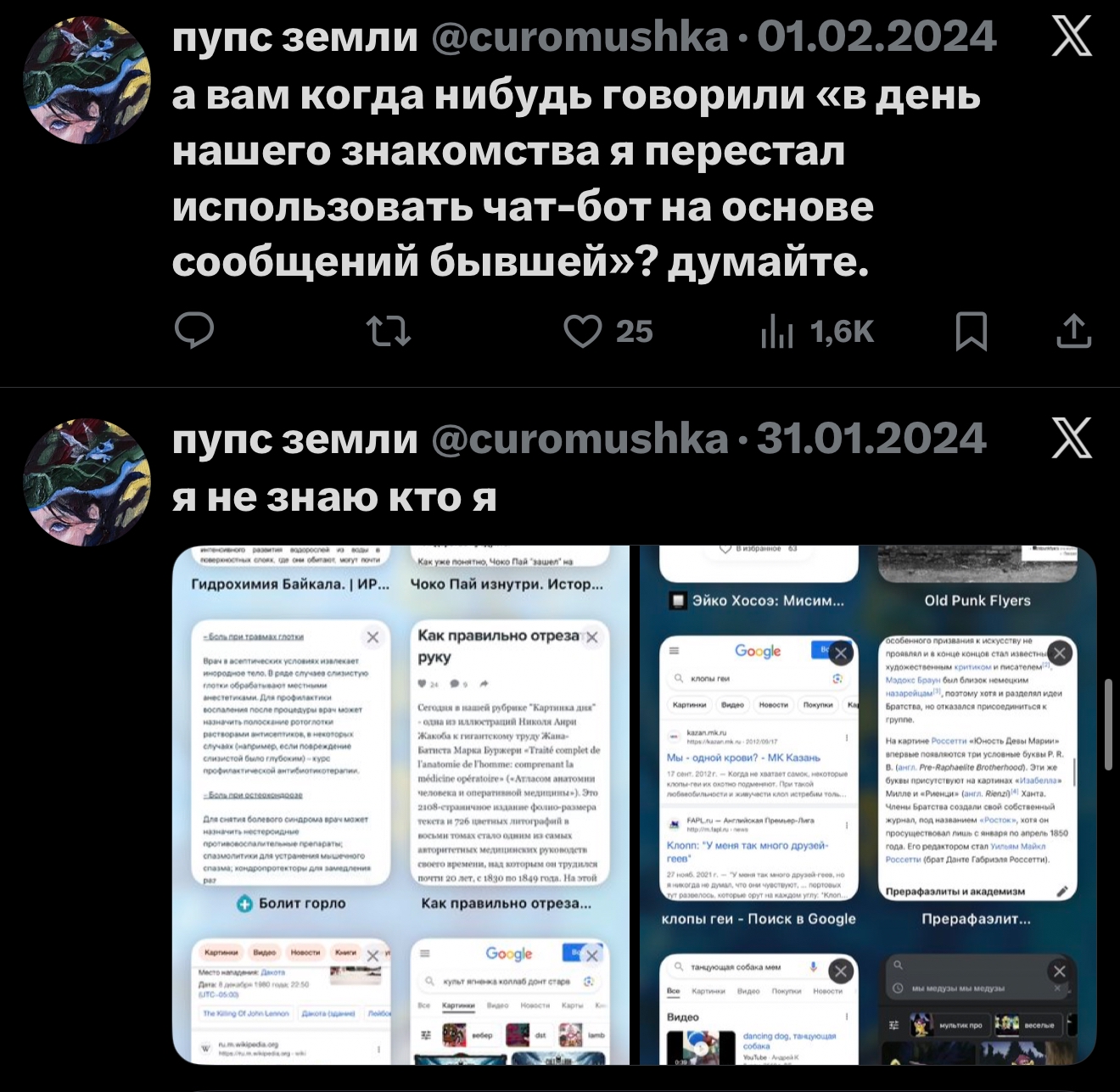Open the X logo on the 01.02.2024 tweet
The width and height of the screenshot is (1120, 1092).
point(1072,37)
